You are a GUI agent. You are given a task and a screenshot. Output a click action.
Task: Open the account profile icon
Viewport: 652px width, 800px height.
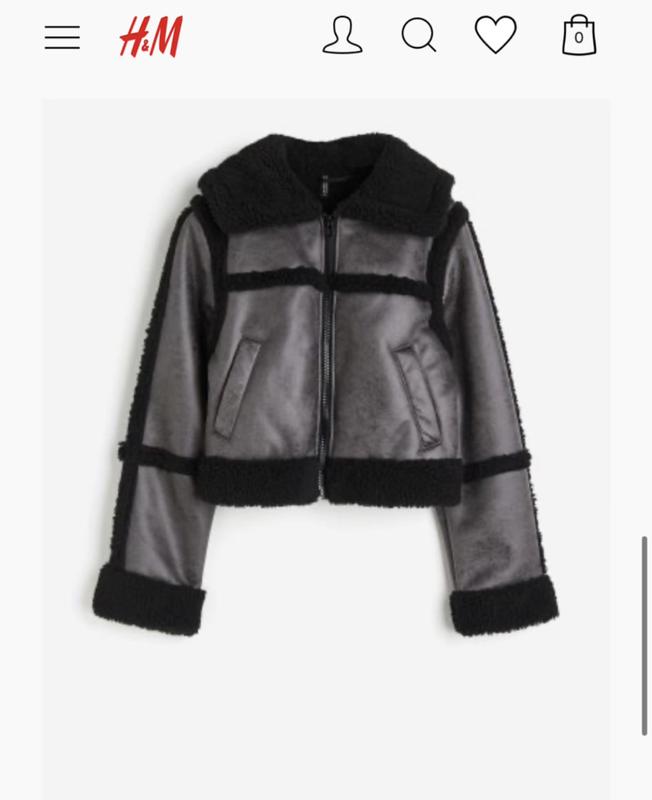(342, 36)
